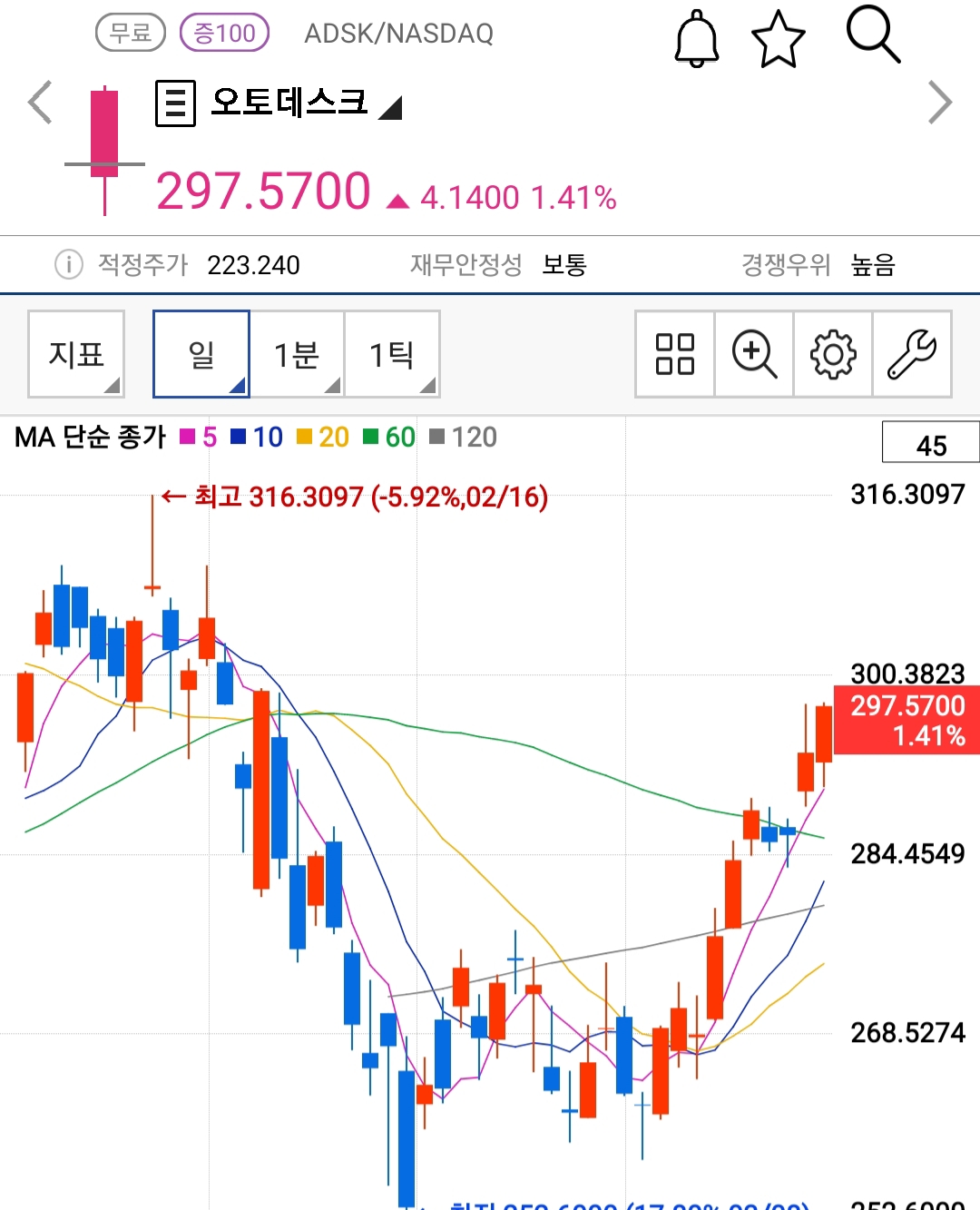Select the 일 daily chart period

[201, 354]
